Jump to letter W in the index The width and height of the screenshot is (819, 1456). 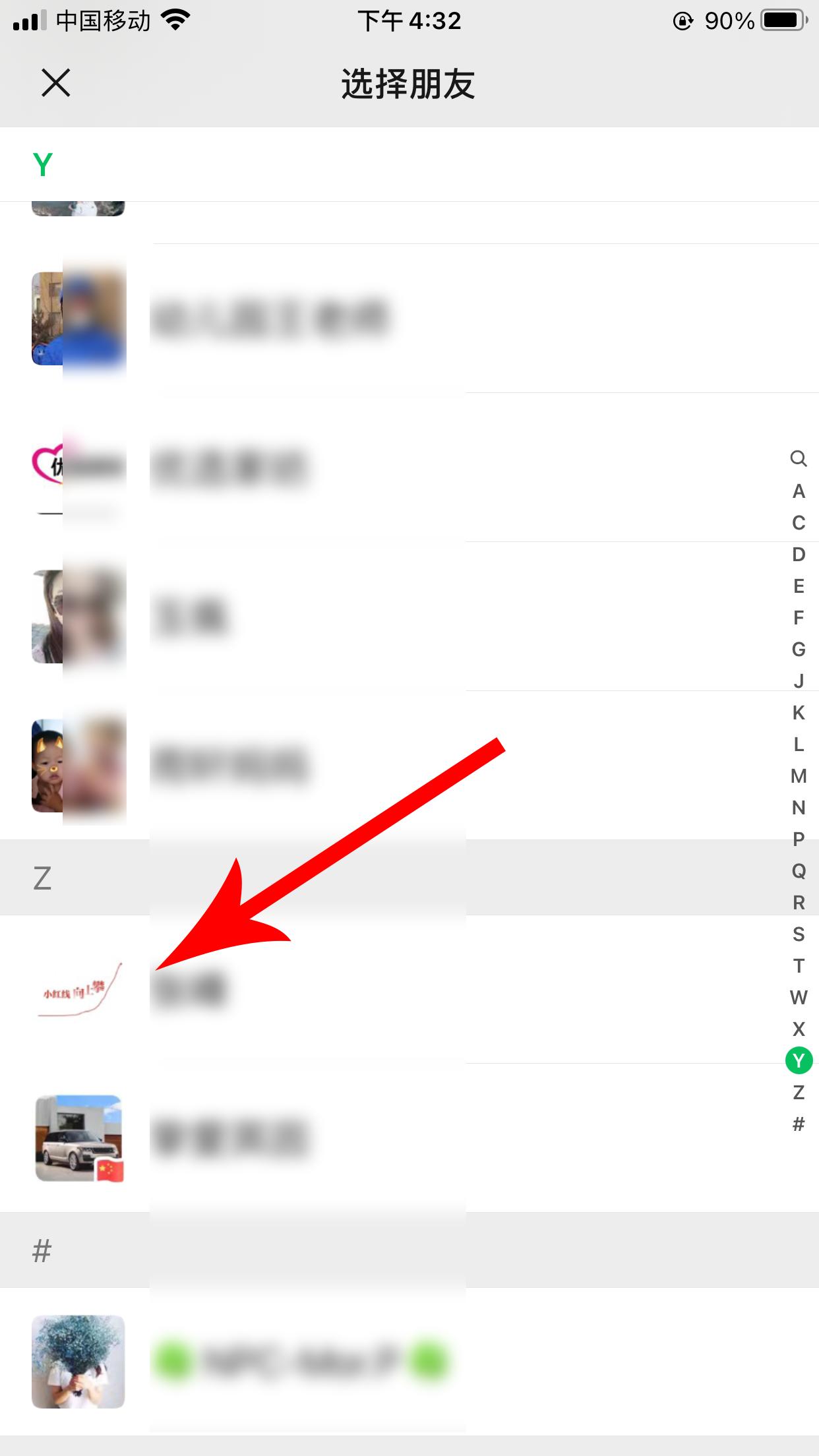click(x=799, y=998)
